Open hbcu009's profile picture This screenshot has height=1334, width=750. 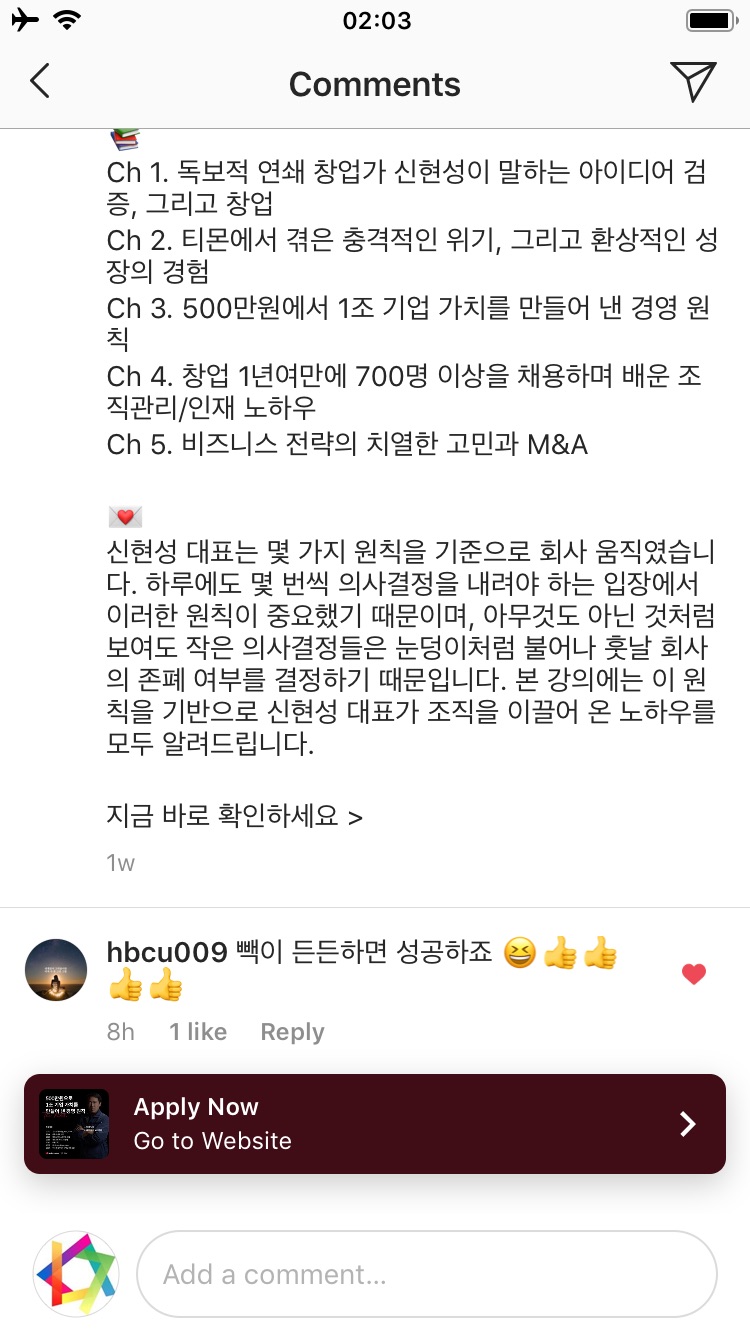click(56, 970)
